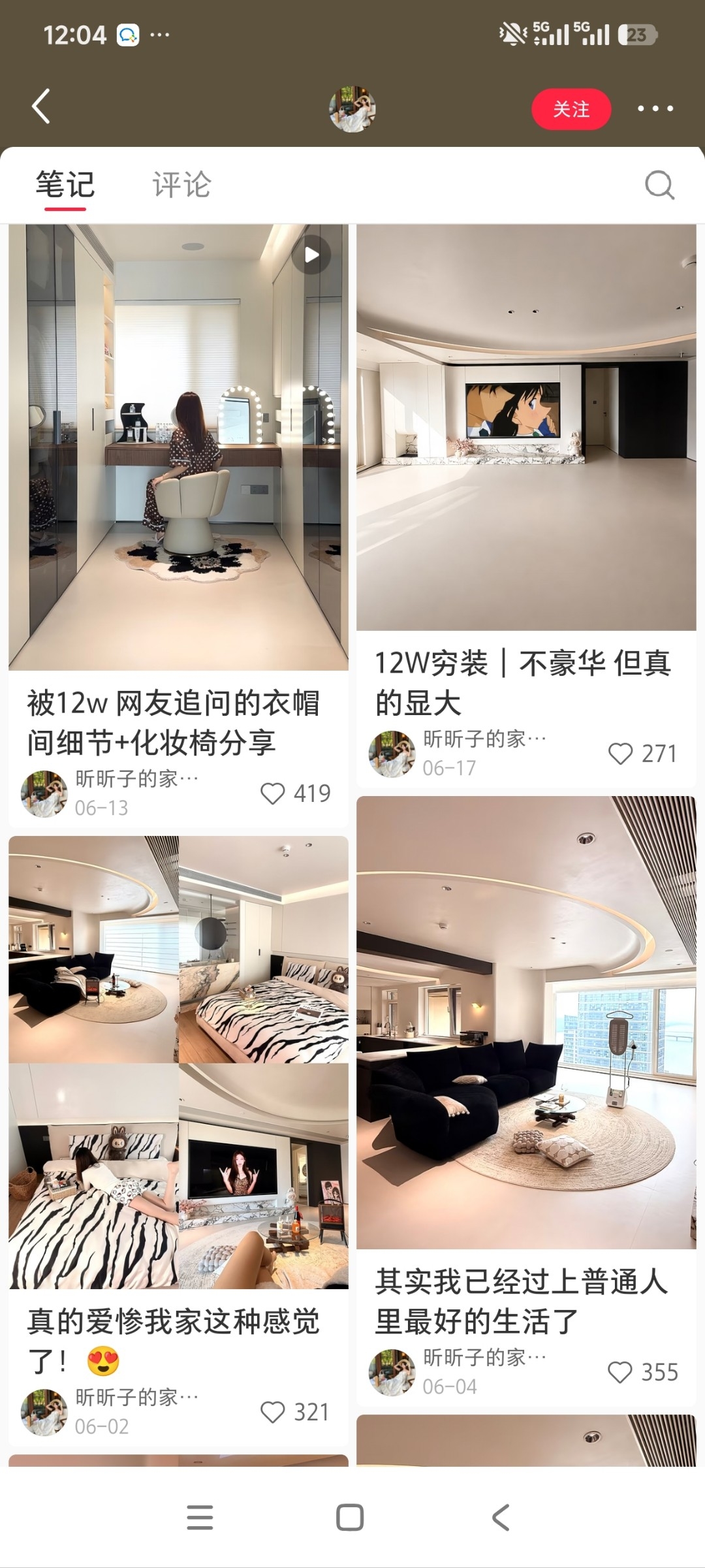705x1568 pixels.
Task: Open the 其实我已经过上普通人里最好的生活了 note
Action: click(526, 1022)
